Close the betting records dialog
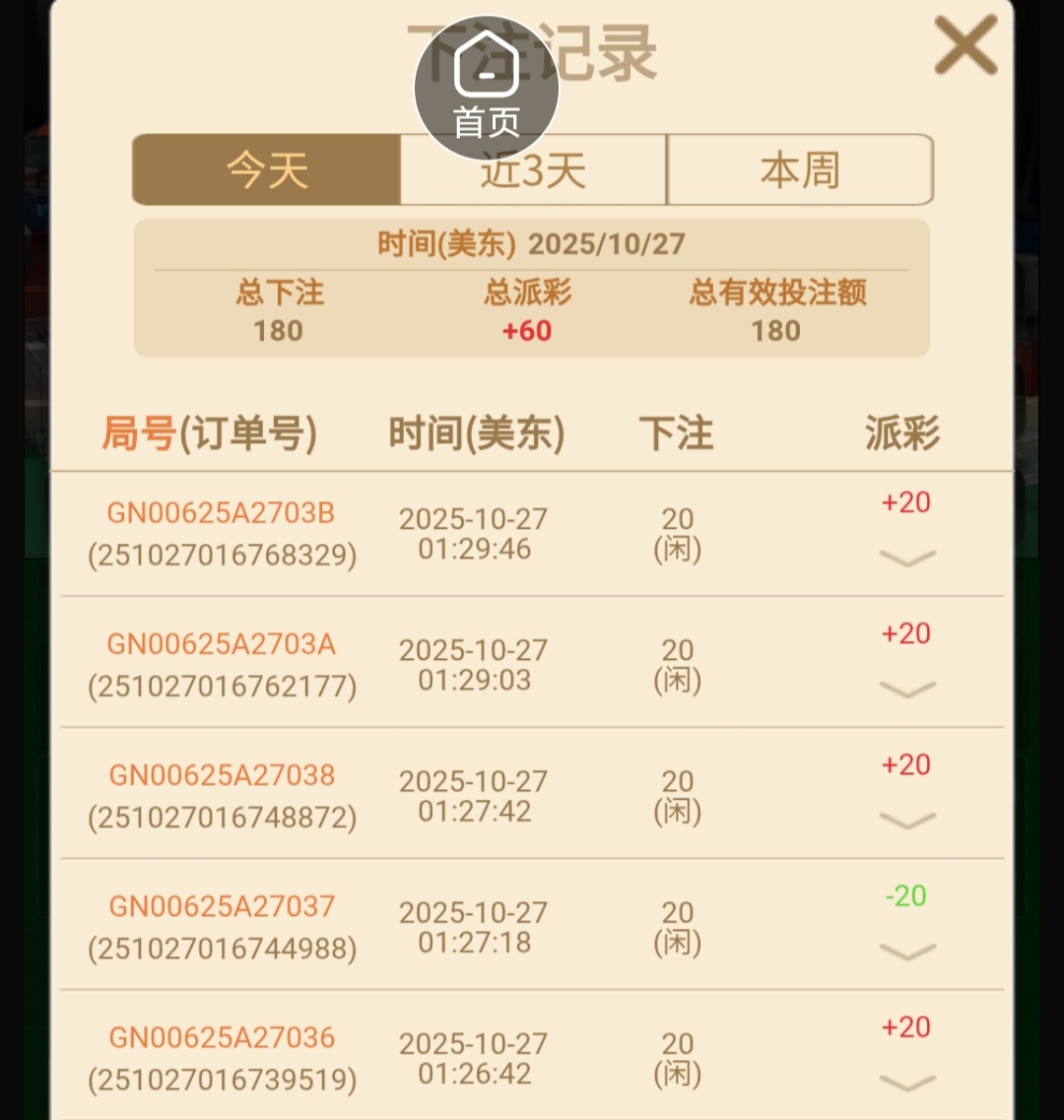 point(964,46)
